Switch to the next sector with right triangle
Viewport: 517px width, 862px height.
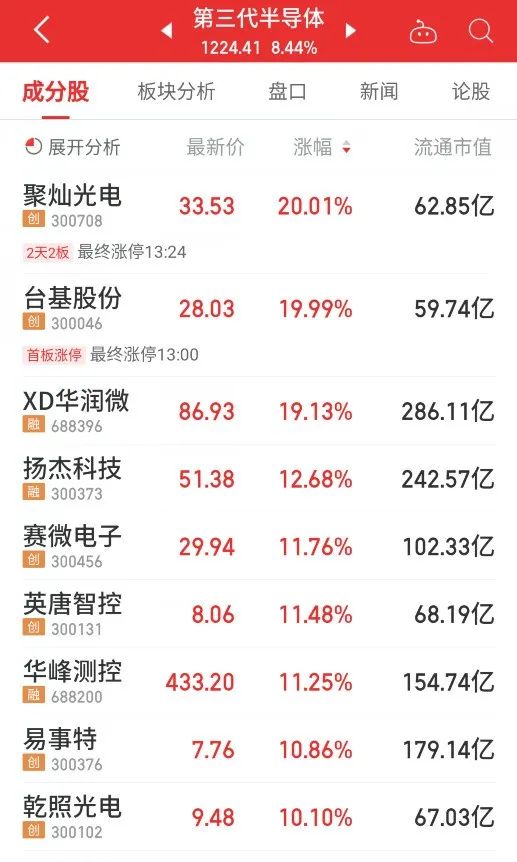click(350, 31)
